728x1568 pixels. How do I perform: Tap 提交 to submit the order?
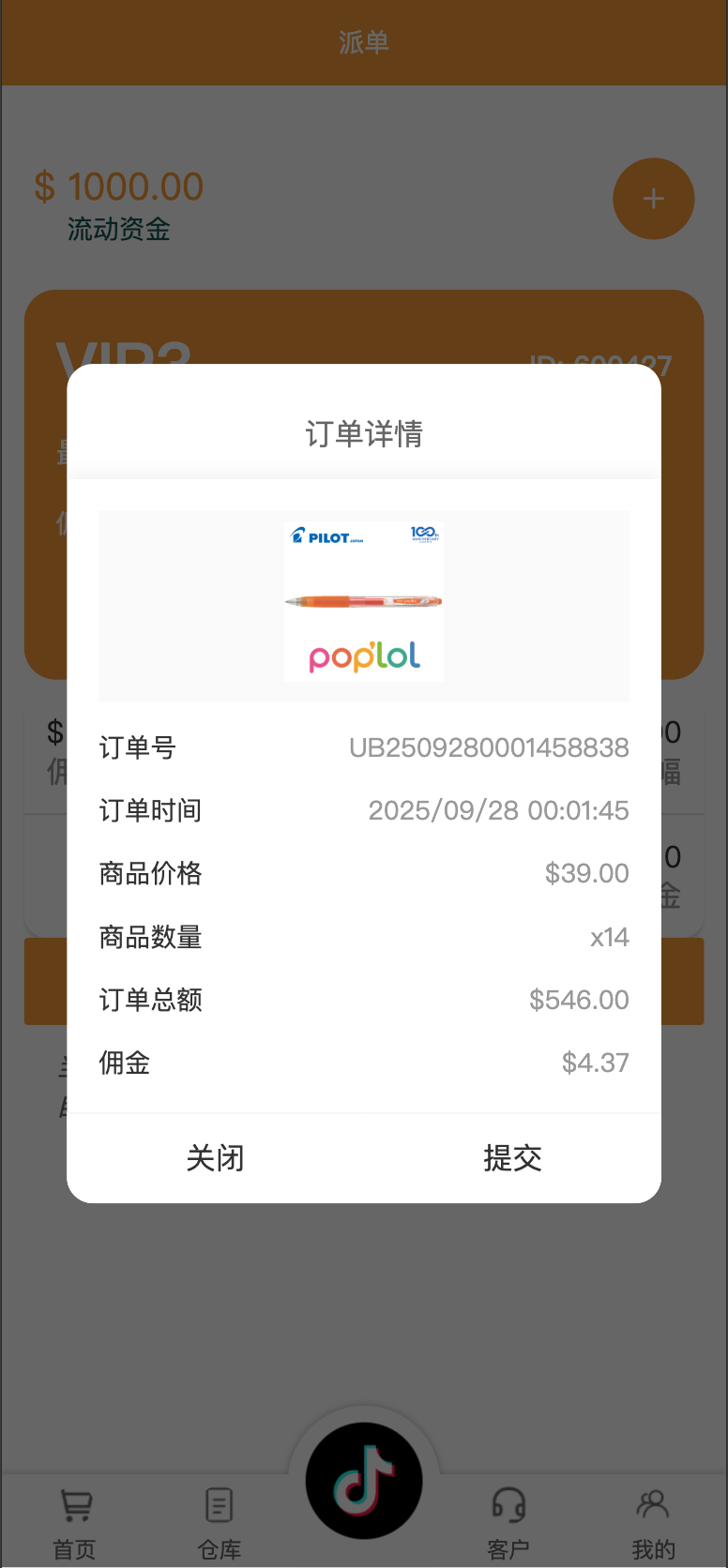tap(512, 1158)
